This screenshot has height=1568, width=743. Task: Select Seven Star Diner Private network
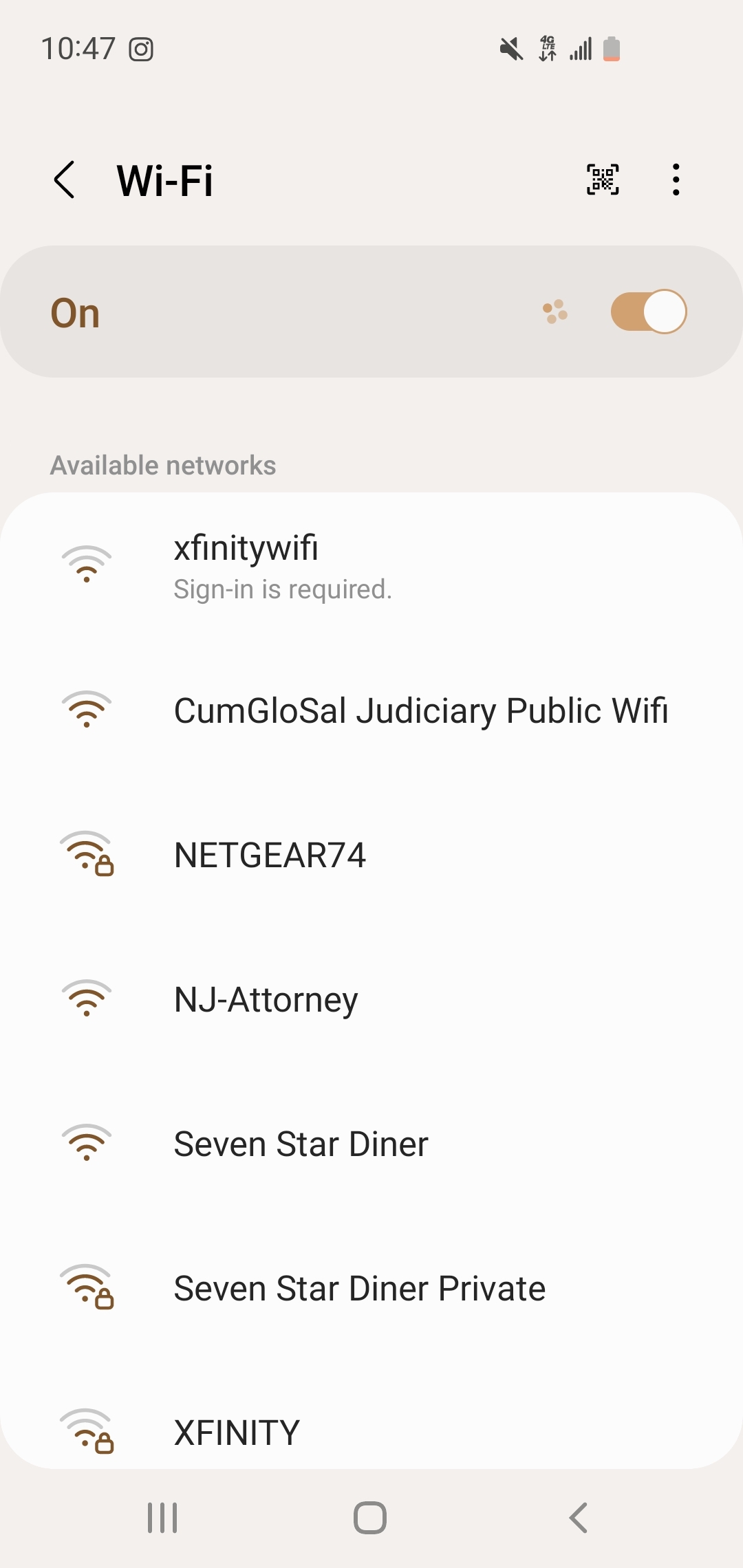(x=371, y=1288)
